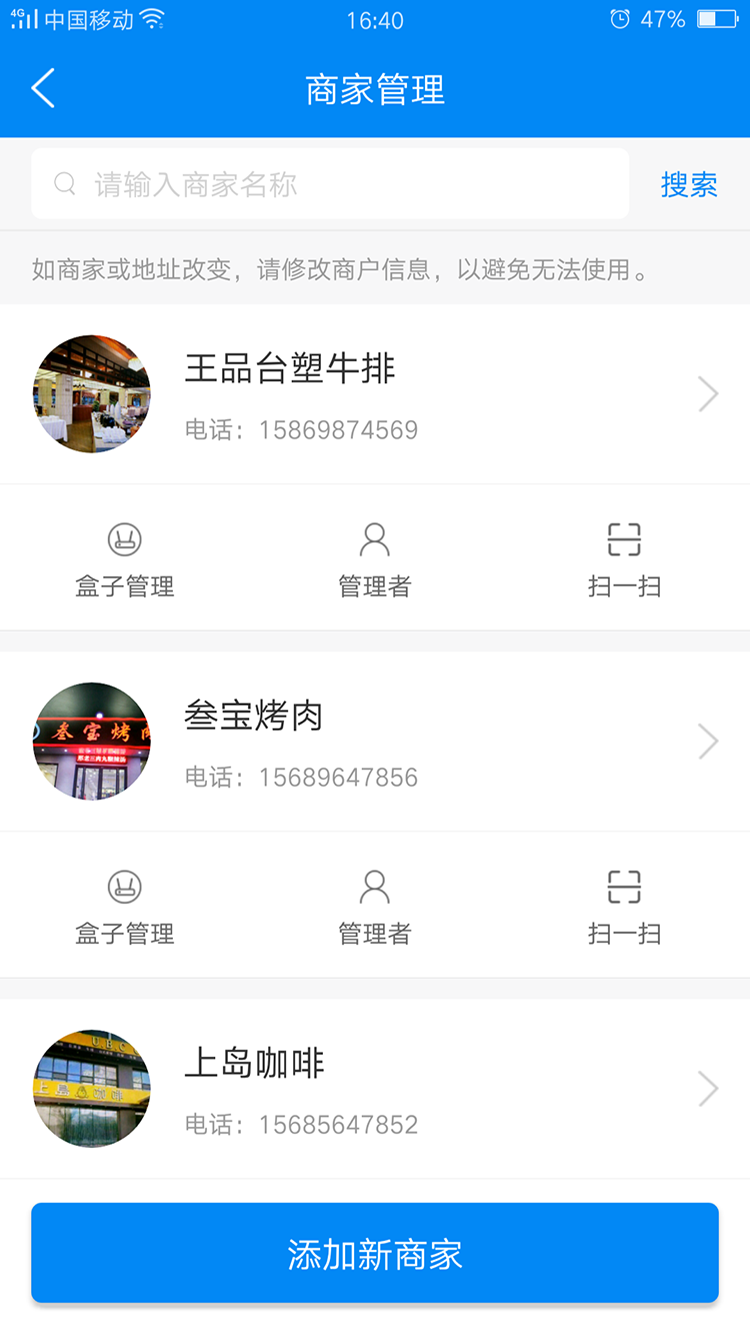Go back from 商家管理 page
Image resolution: width=750 pixels, height=1334 pixels.
pos(42,89)
